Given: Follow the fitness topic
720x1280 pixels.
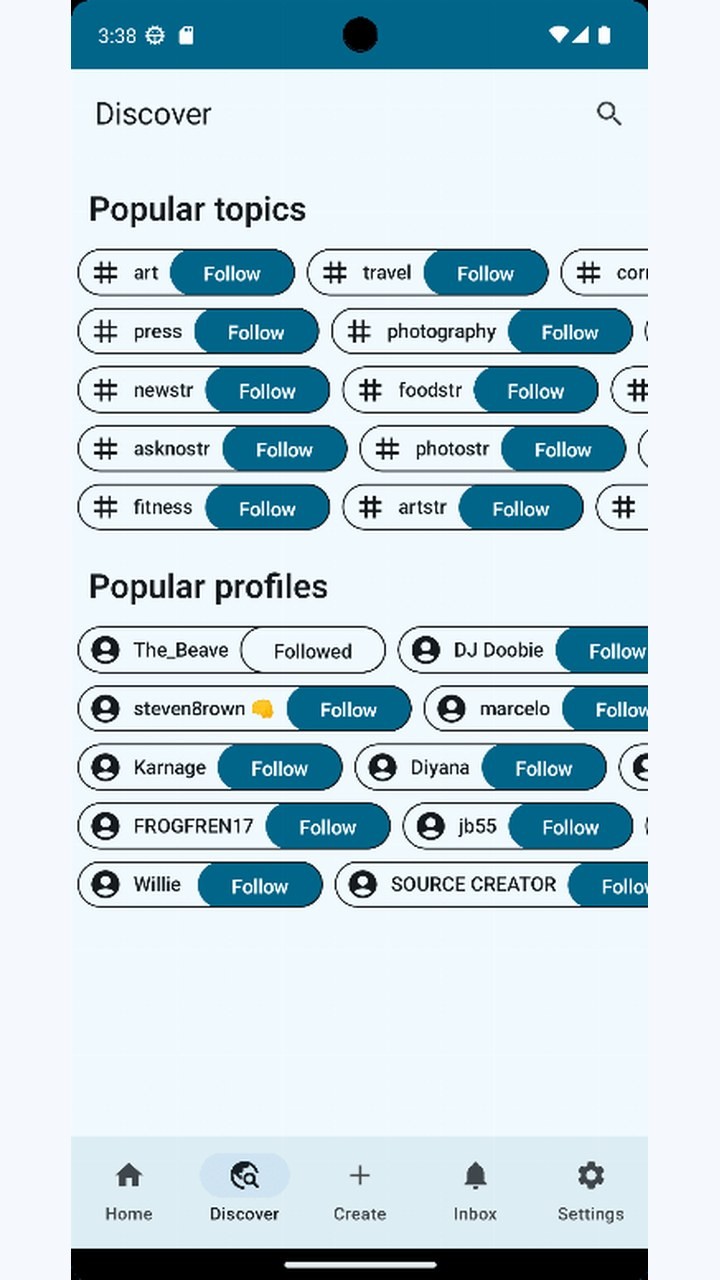Looking at the screenshot, I should tap(267, 508).
